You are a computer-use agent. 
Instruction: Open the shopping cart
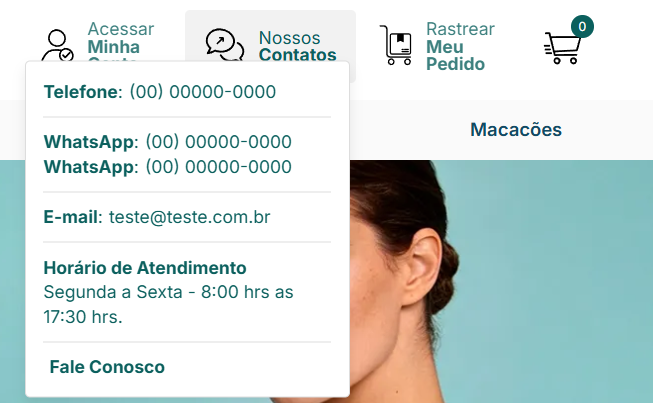click(x=564, y=44)
